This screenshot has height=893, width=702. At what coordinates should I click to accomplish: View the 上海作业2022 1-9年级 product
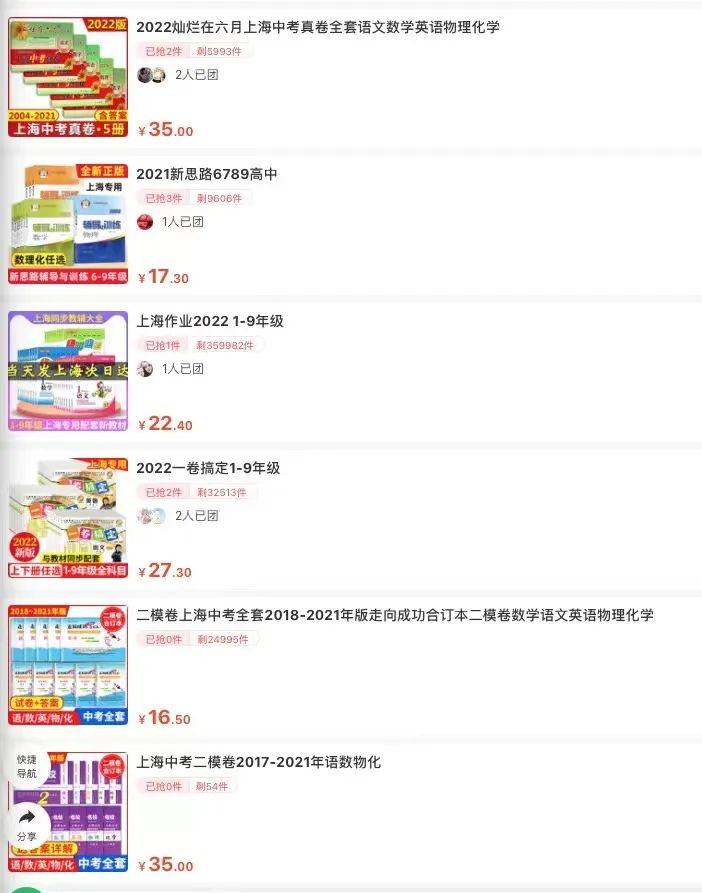(210, 321)
